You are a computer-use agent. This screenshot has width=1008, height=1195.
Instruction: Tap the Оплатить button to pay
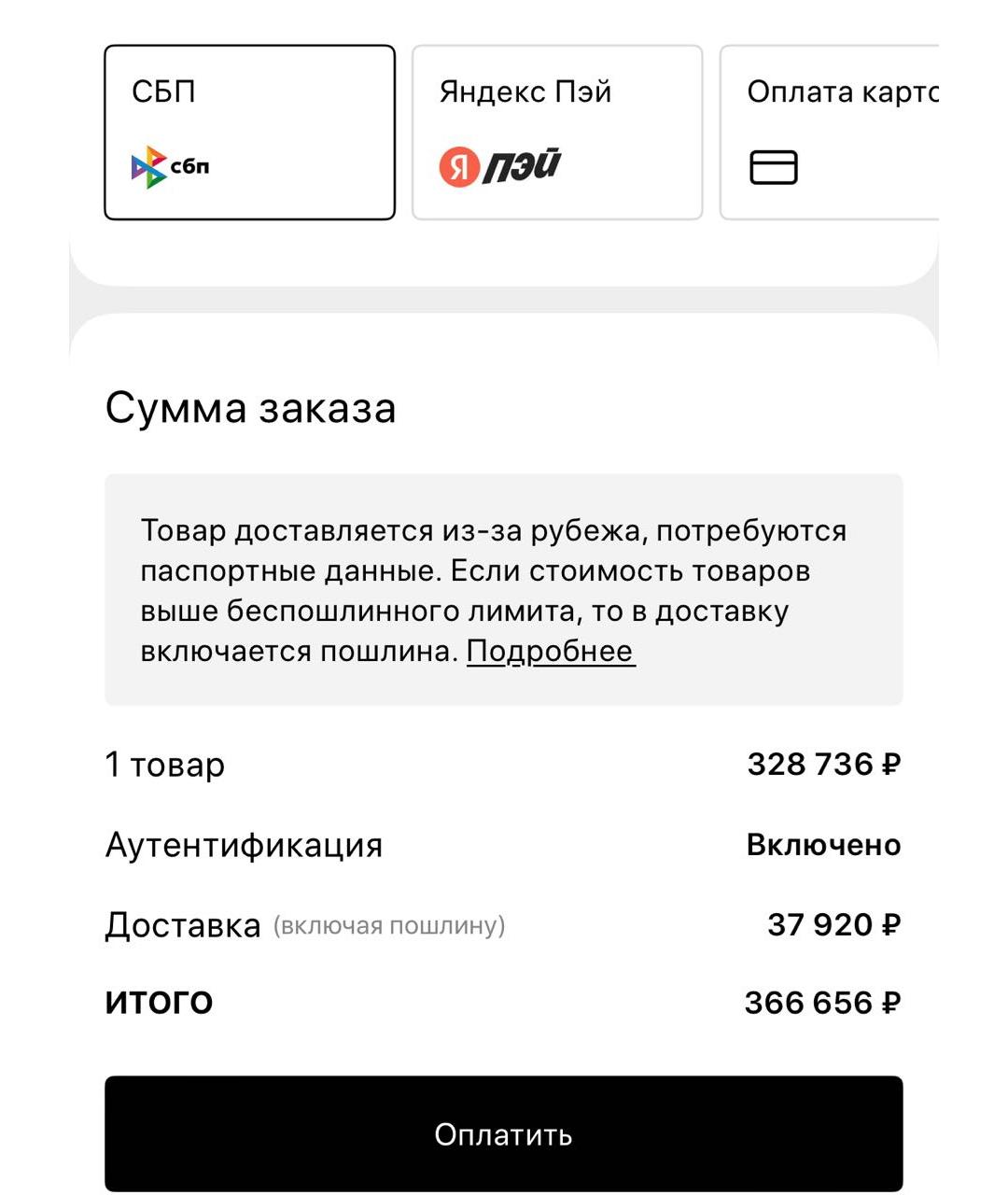tap(504, 1133)
